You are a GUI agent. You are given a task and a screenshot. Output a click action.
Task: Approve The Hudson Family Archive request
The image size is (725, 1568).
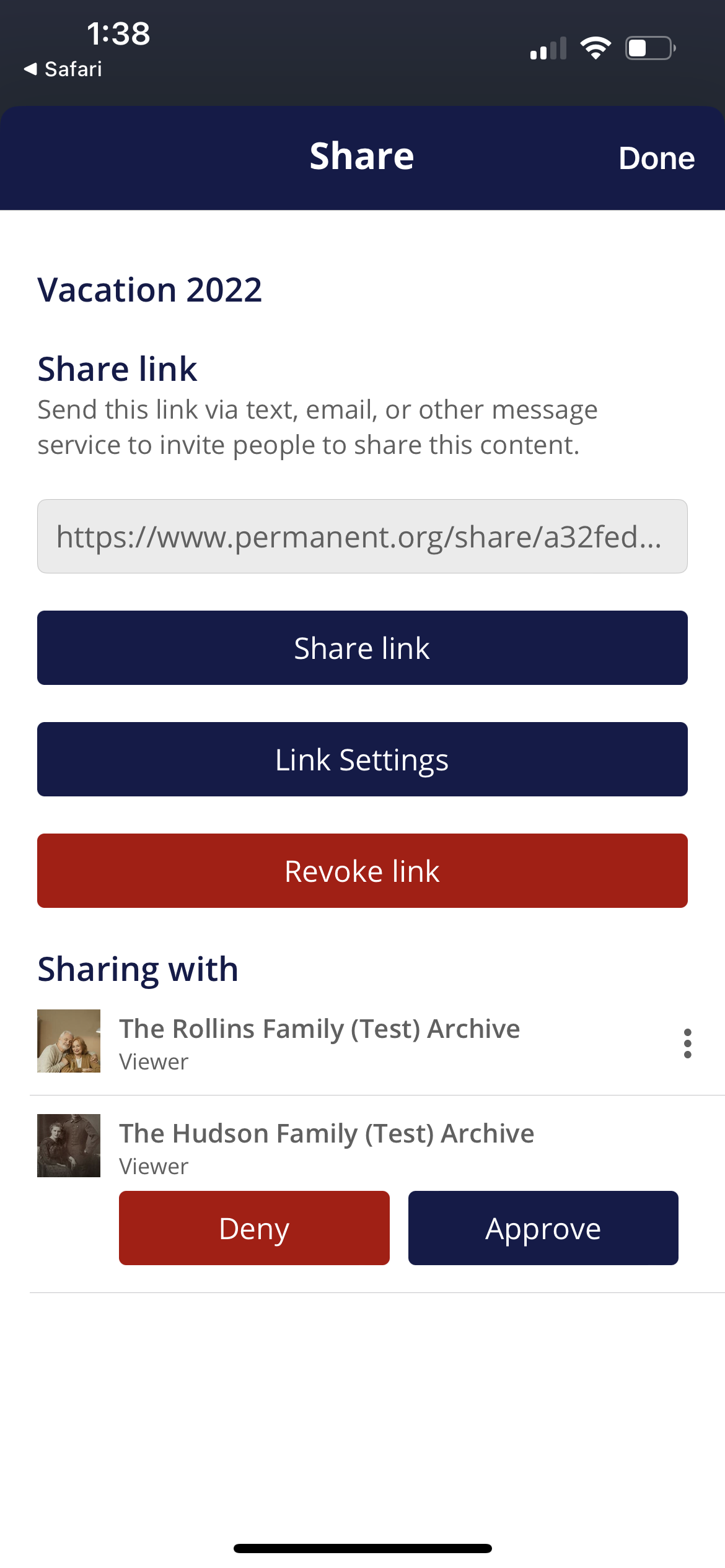543,1228
